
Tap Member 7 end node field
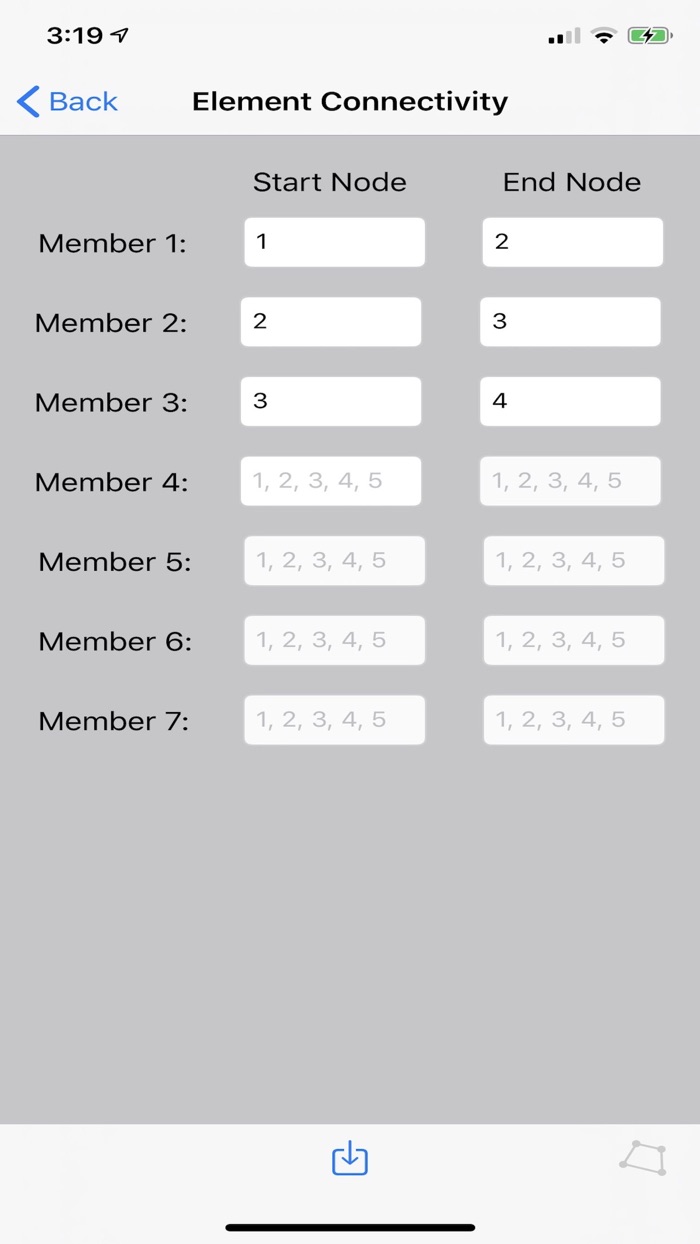pyautogui.click(x=574, y=720)
